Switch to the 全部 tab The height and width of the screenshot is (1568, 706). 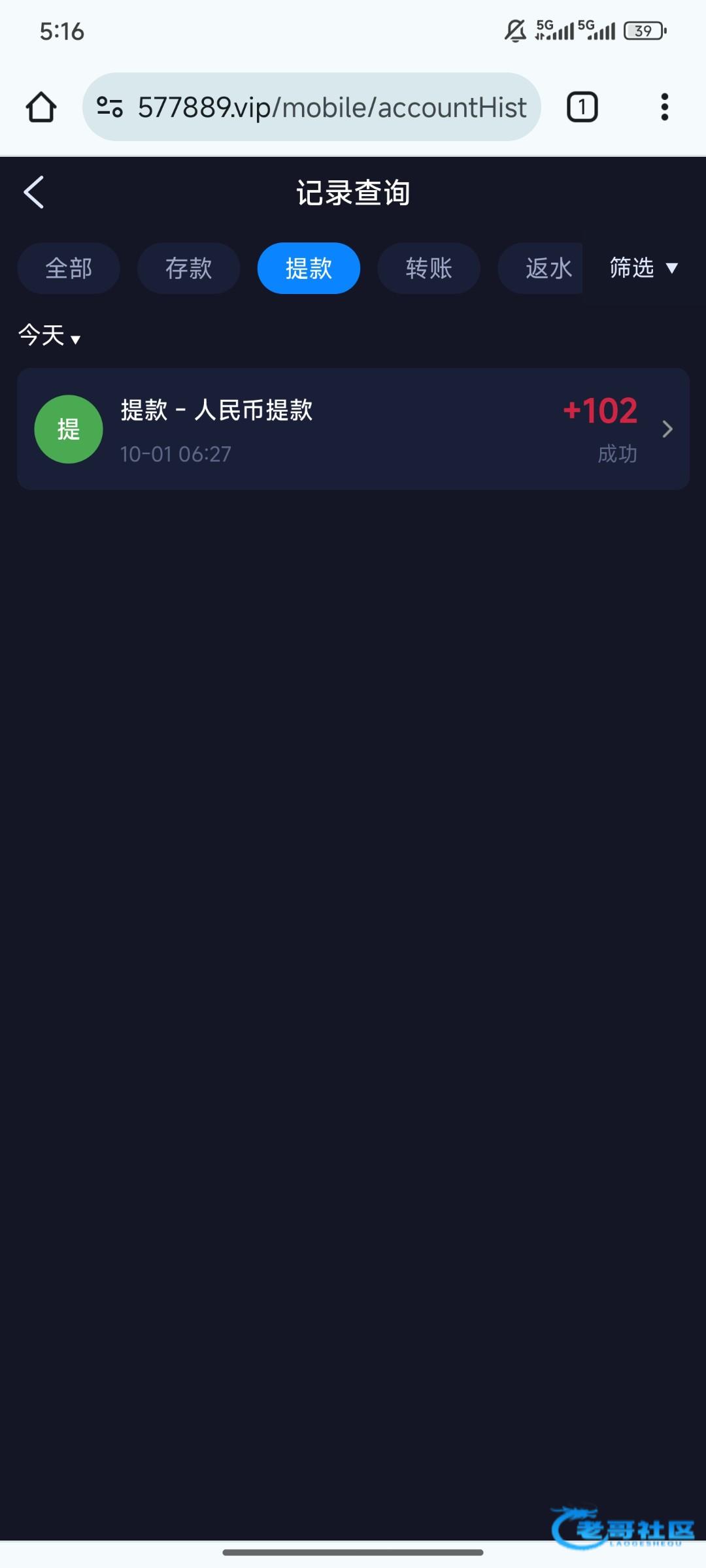point(69,269)
